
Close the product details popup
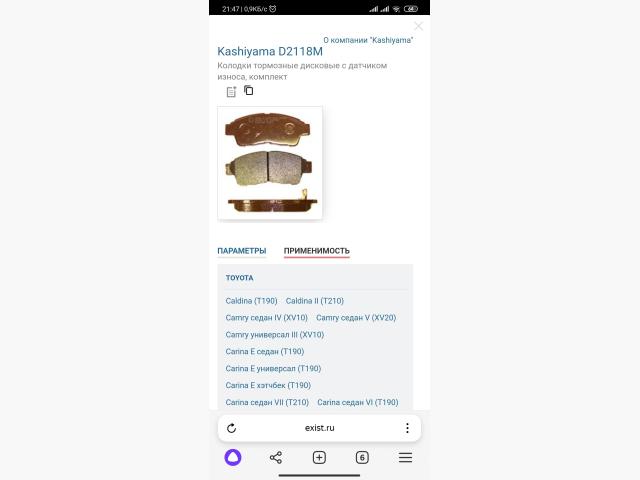click(x=418, y=26)
